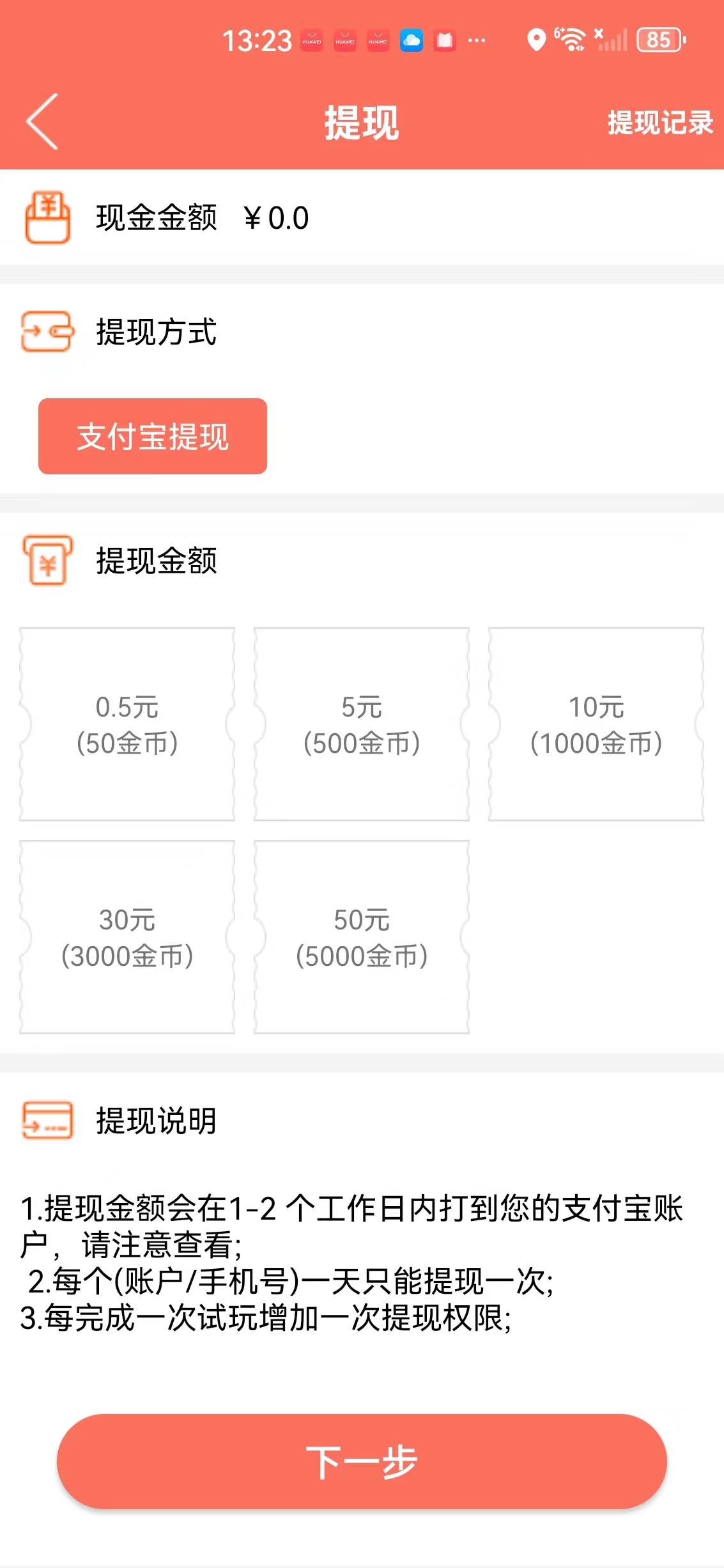Tap the battery level indicator showing 85
Viewport: 724px width, 1568px height.
[659, 40]
